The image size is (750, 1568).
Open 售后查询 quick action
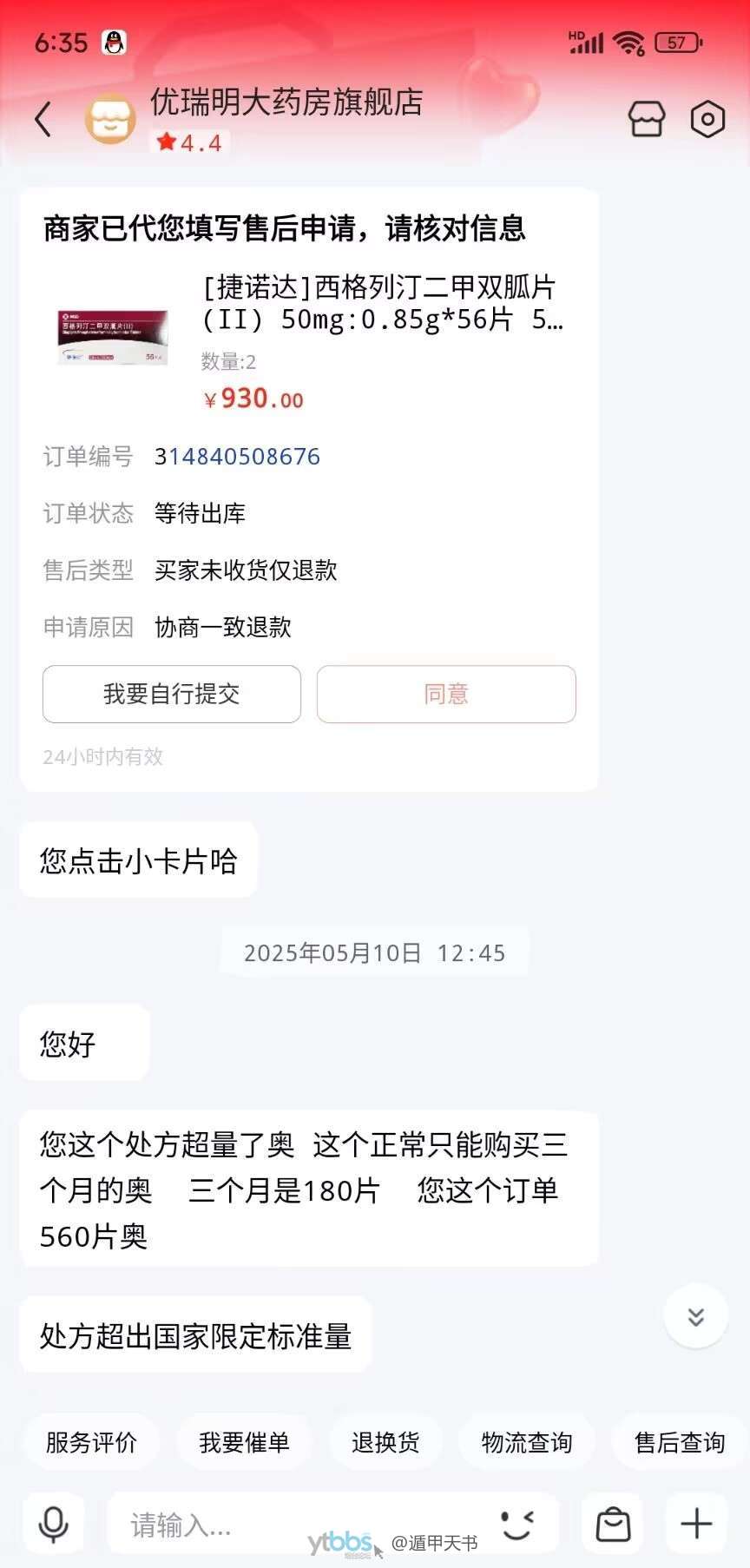pyautogui.click(x=680, y=1442)
